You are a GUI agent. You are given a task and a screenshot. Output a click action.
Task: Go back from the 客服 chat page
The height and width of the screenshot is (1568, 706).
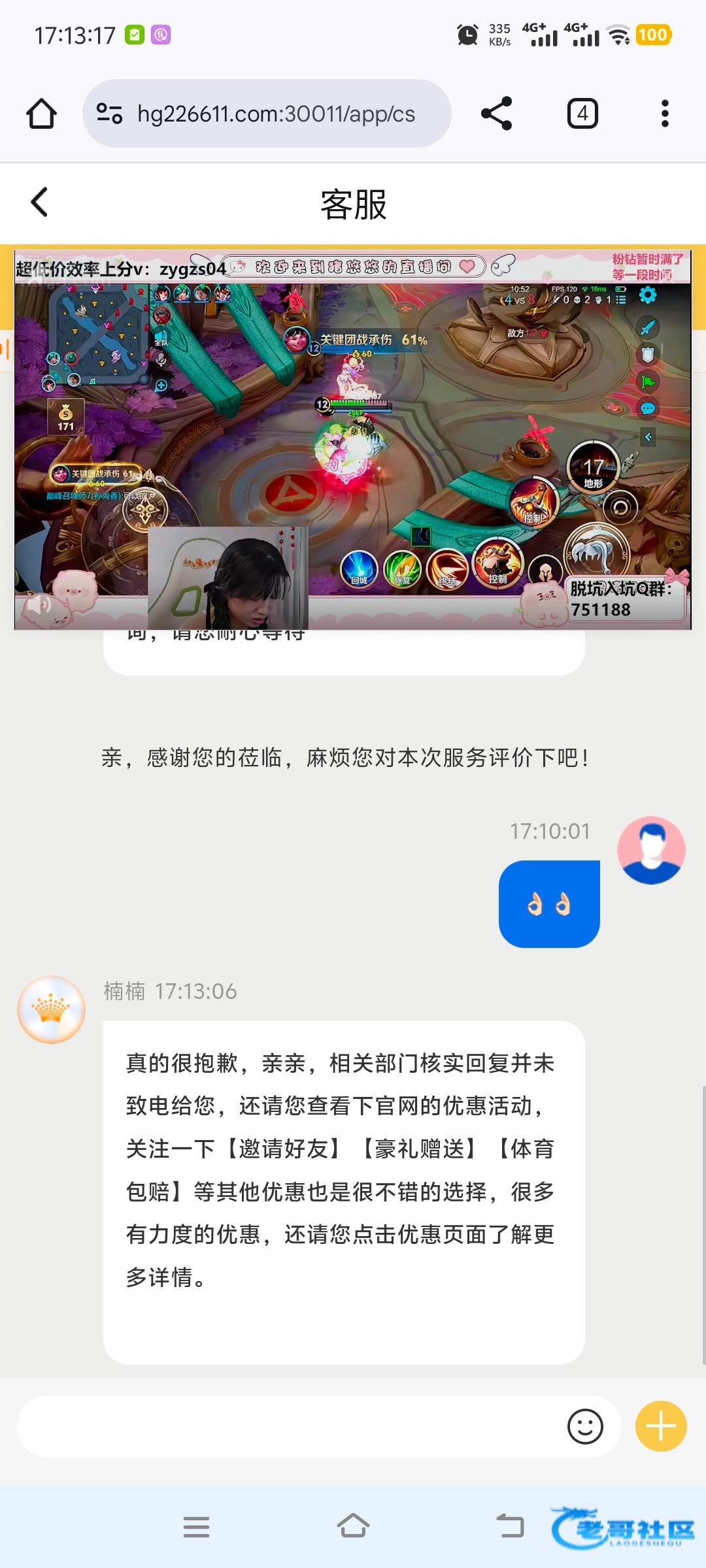pos(40,202)
